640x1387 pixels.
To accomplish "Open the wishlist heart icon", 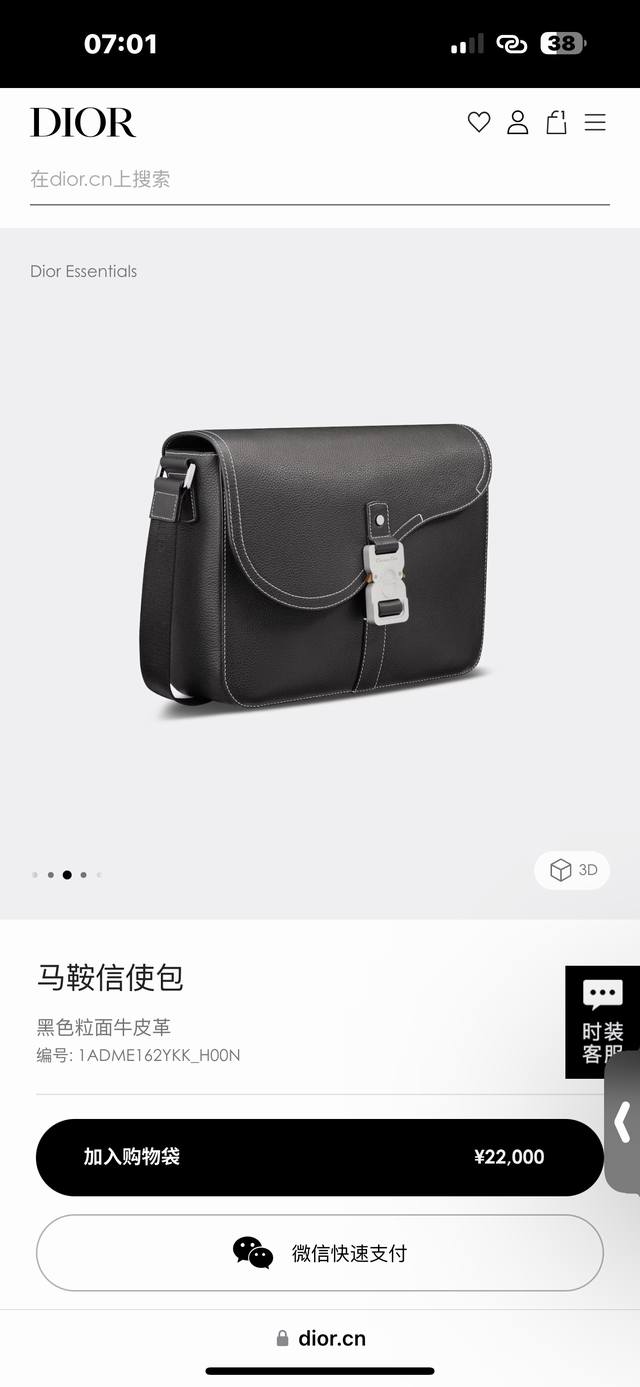I will [x=479, y=122].
